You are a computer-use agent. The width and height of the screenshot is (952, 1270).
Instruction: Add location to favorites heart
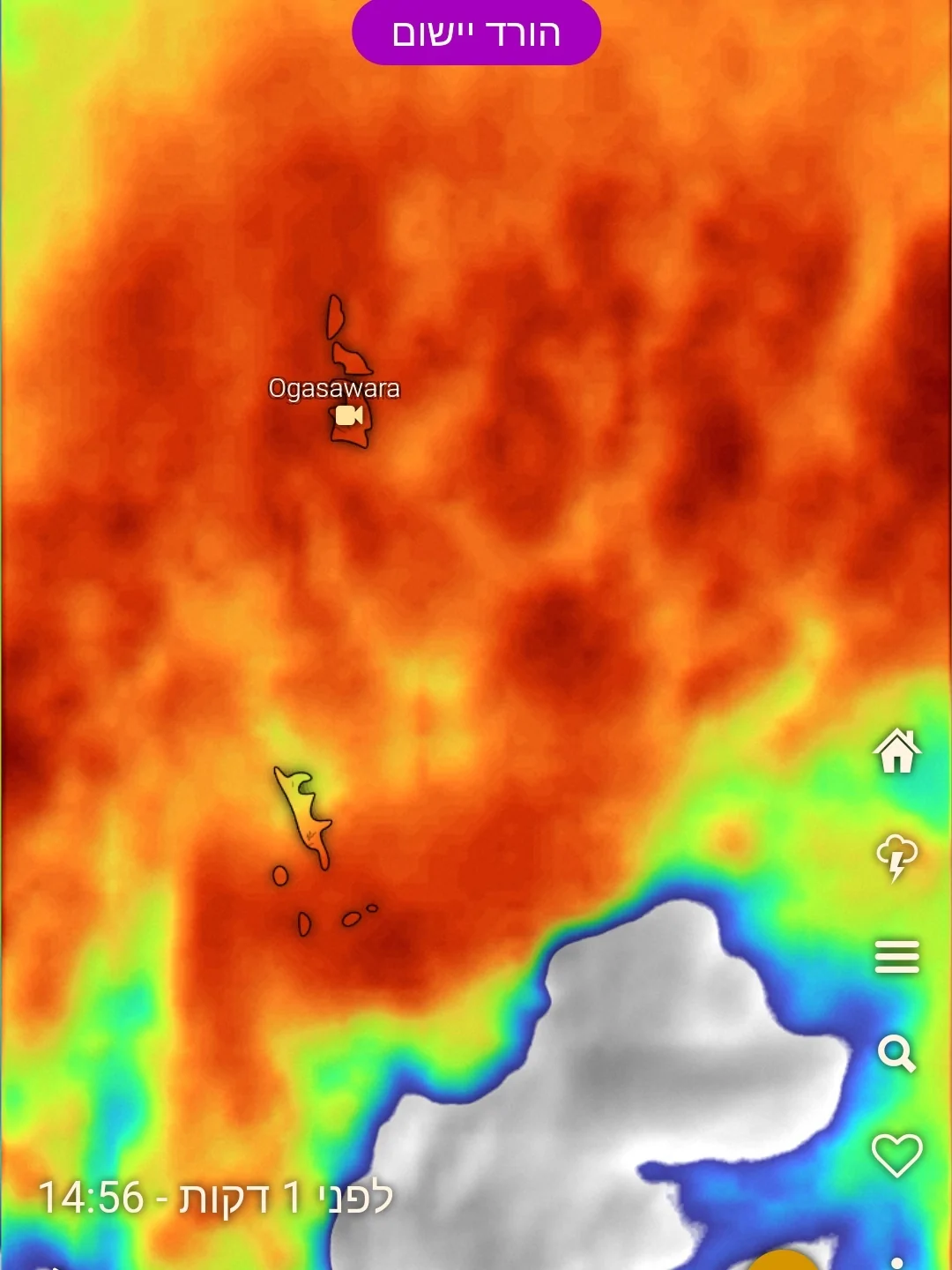pos(897,1154)
